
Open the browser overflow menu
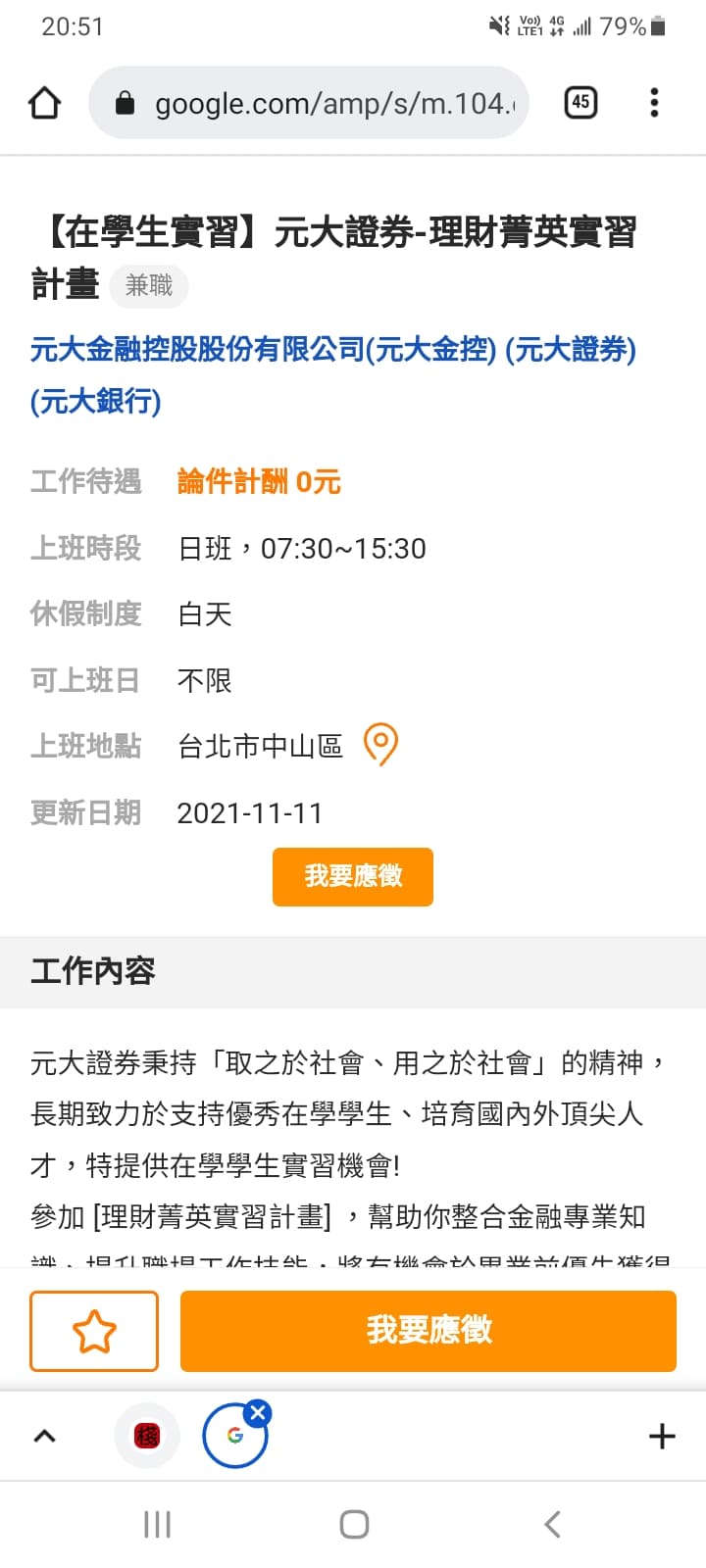(654, 103)
